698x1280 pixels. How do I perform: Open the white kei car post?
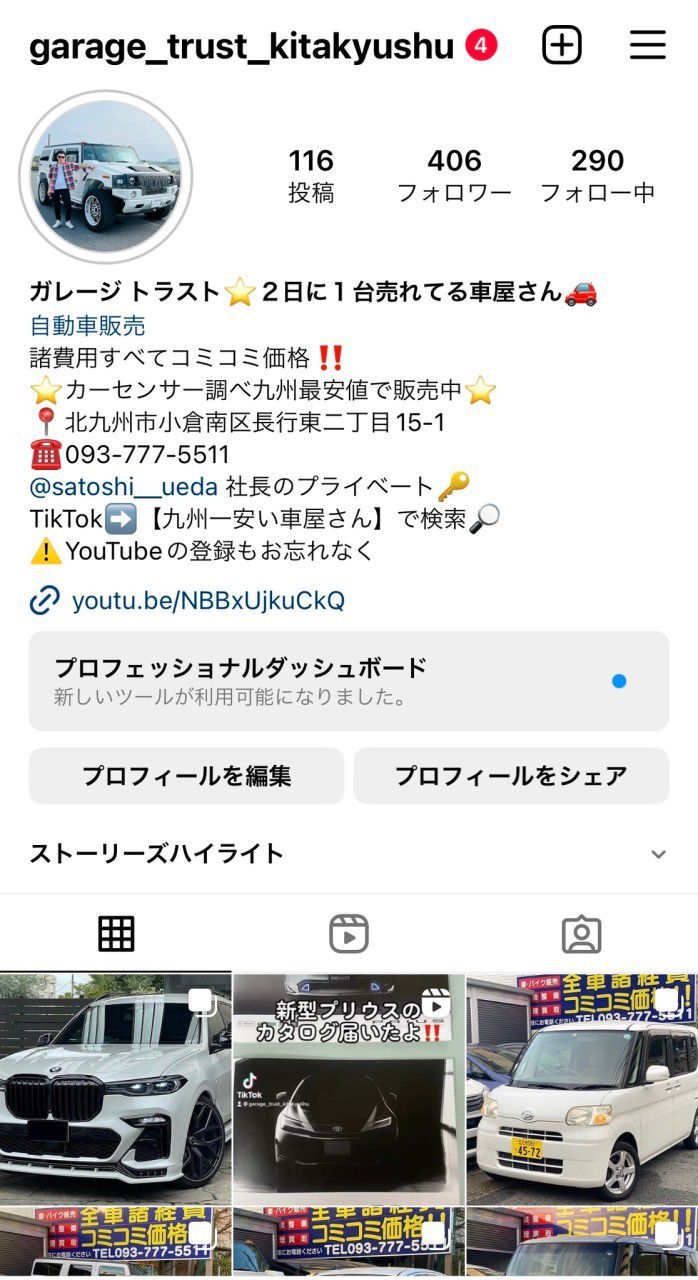click(582, 1088)
